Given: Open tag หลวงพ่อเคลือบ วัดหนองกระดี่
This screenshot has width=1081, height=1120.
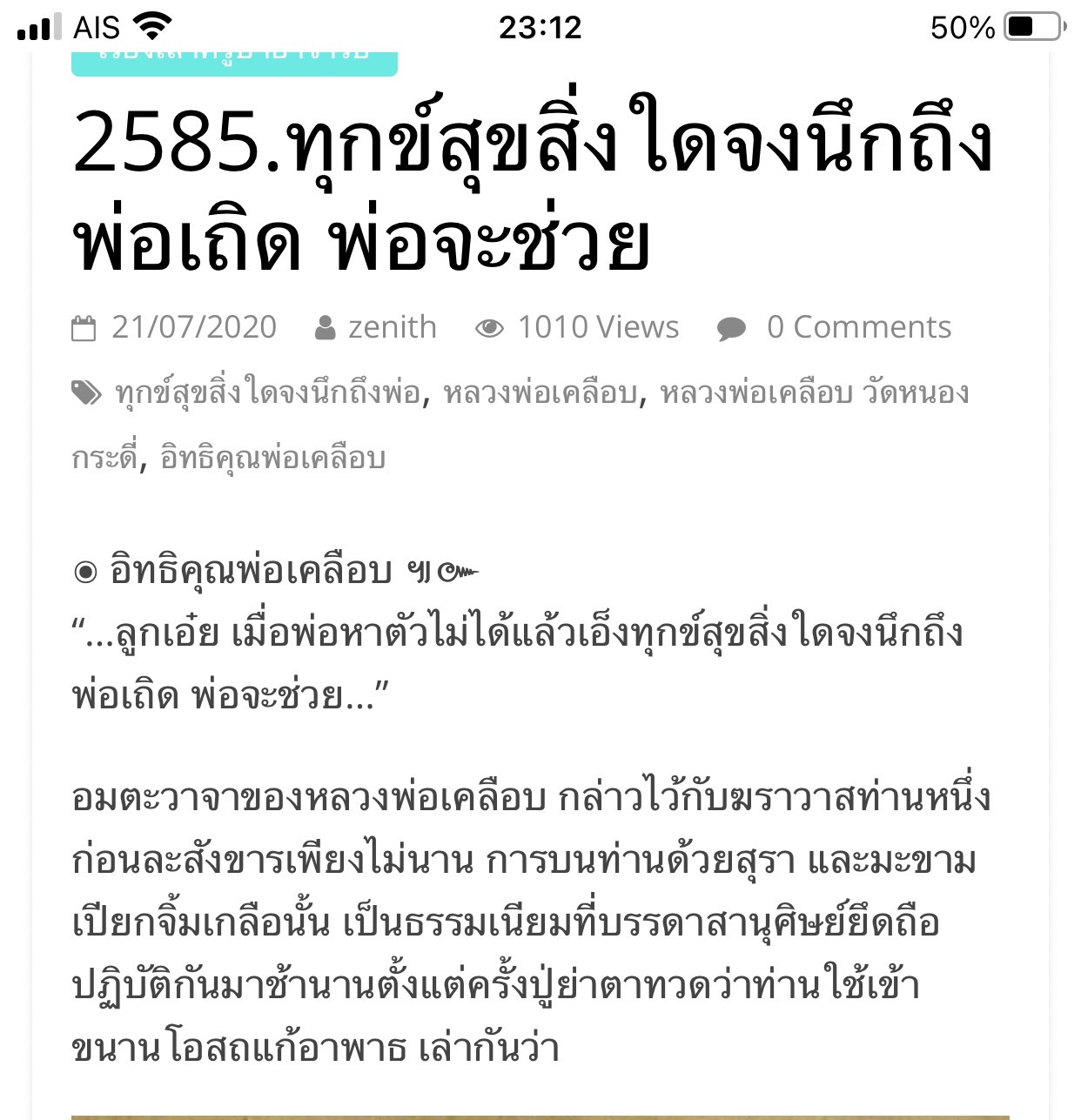Looking at the screenshot, I should tap(814, 394).
